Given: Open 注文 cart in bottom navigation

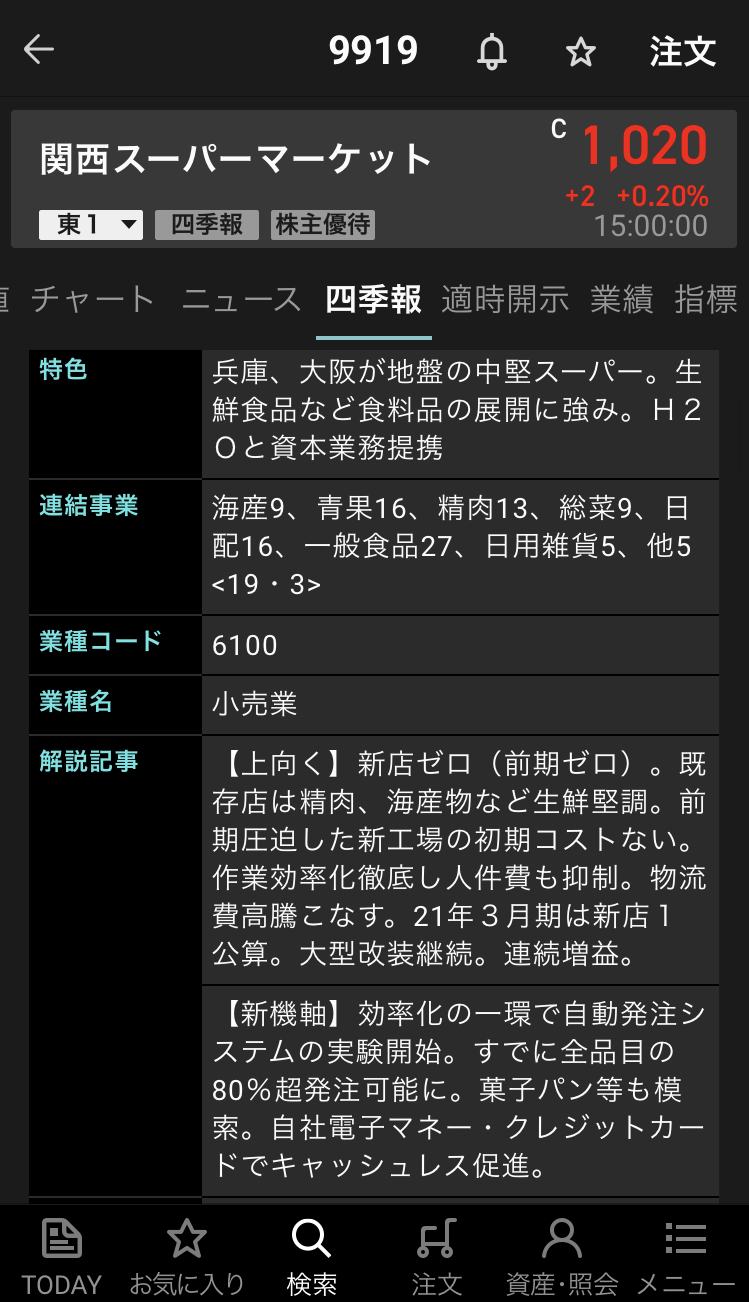Looking at the screenshot, I should [x=436, y=1256].
